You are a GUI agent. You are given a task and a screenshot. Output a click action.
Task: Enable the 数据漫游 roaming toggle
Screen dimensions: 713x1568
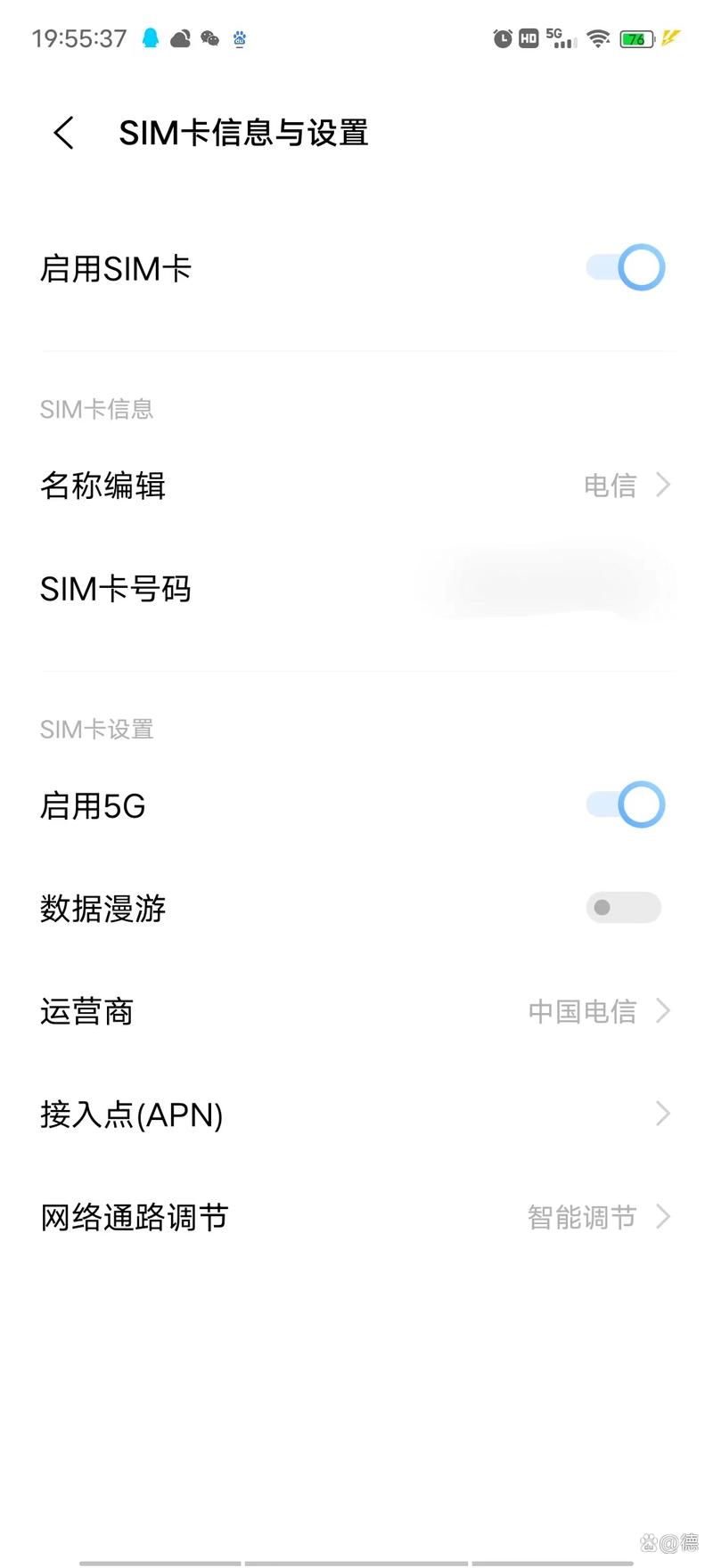622,907
